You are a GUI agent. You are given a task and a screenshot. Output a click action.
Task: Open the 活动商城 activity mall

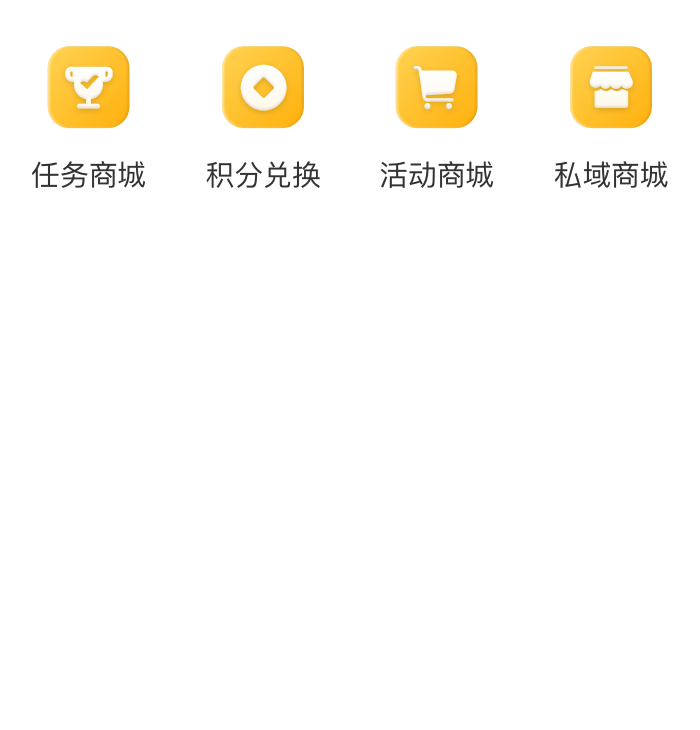(436, 88)
